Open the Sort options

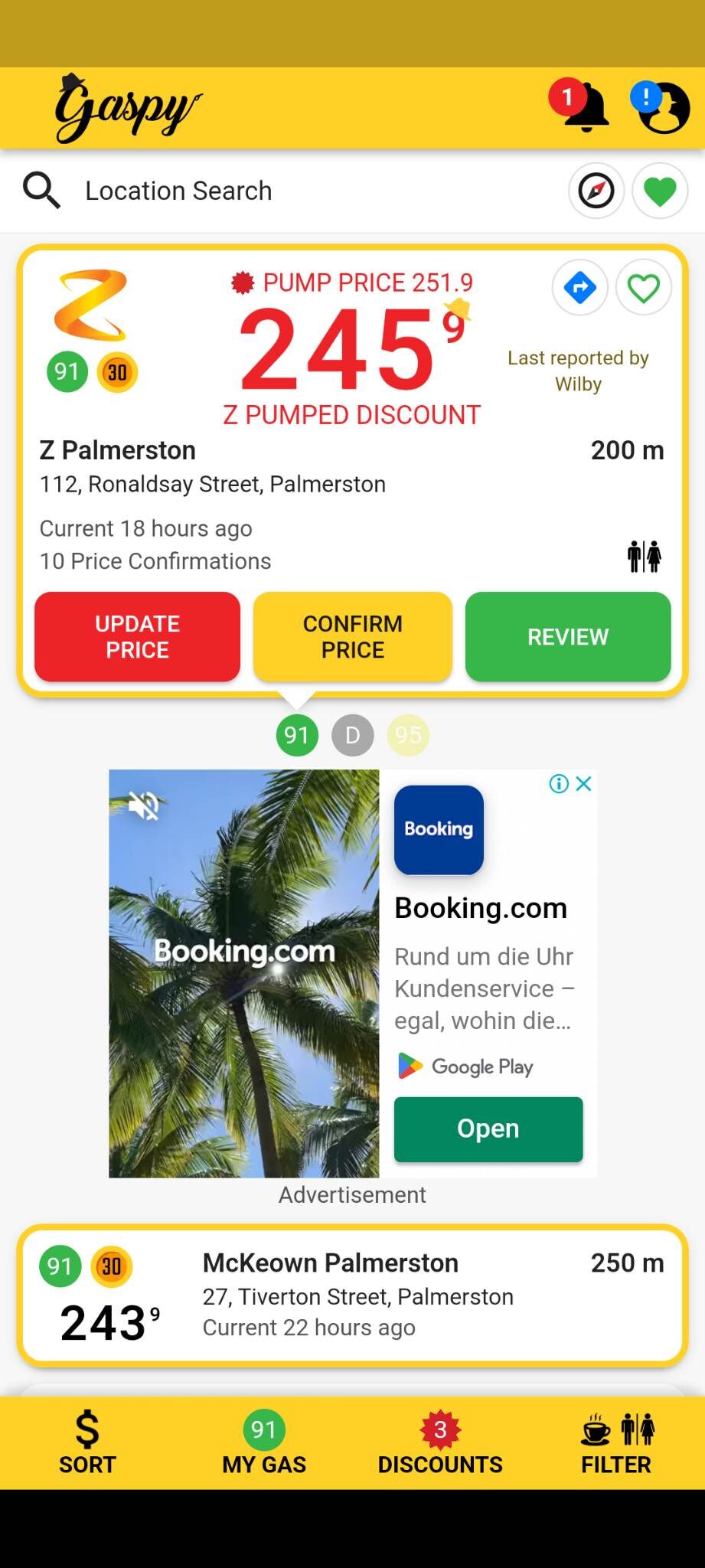pyautogui.click(x=87, y=1443)
